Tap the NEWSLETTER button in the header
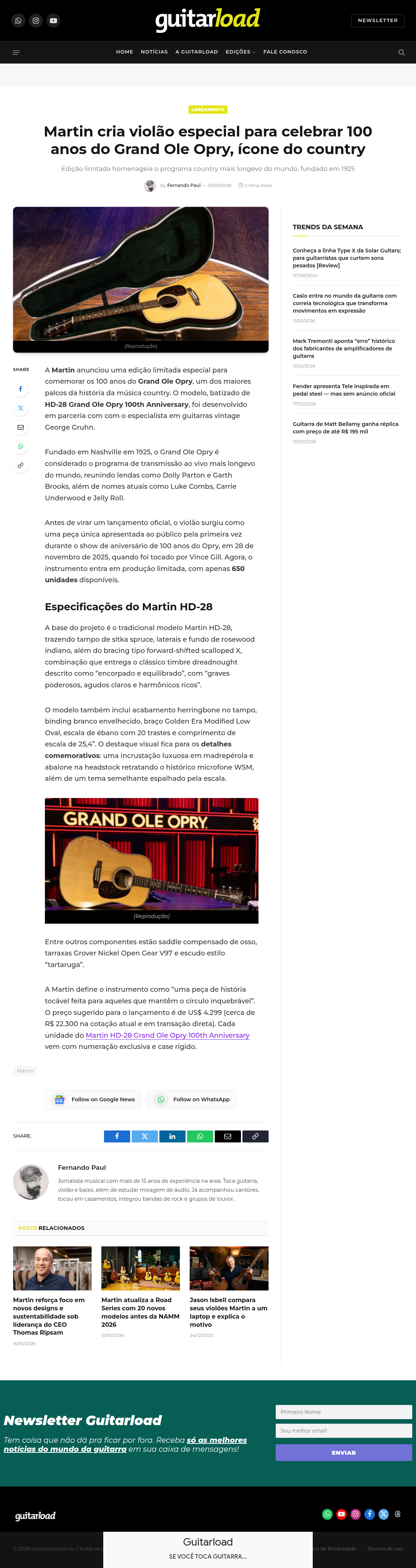416x1568 pixels. 377,21
